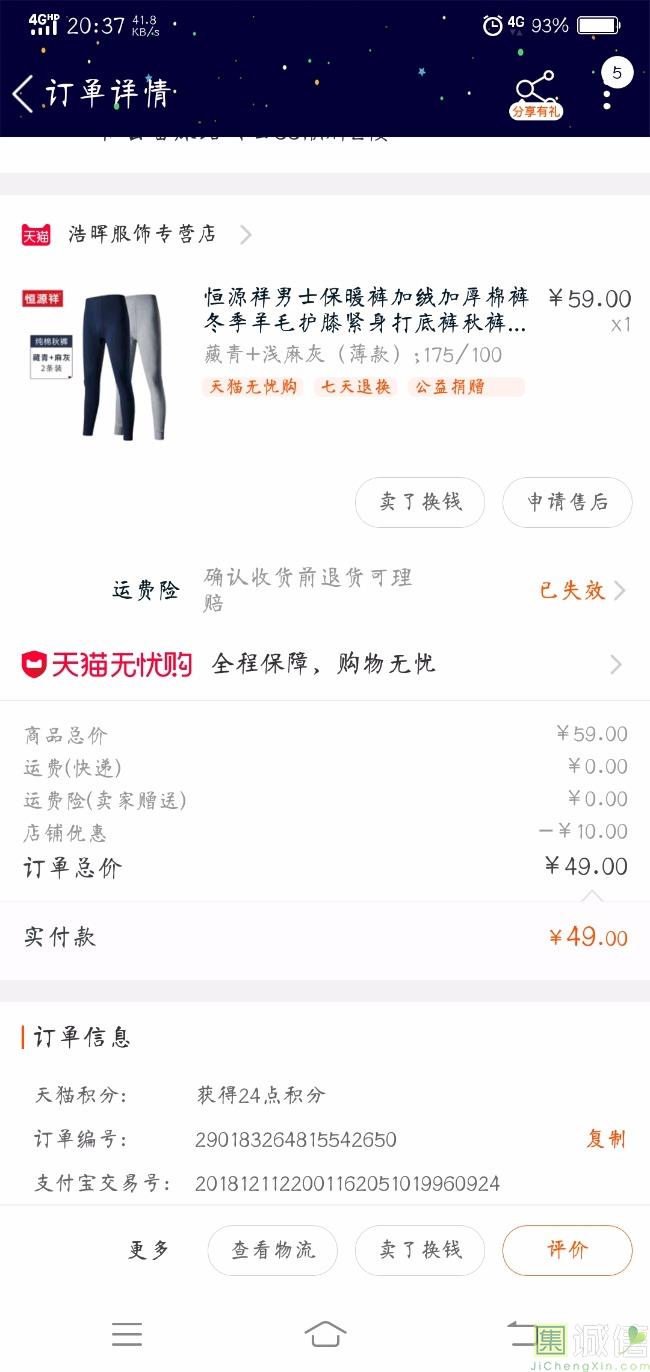
Task: Request after-sales with 申请售后
Action: [567, 502]
